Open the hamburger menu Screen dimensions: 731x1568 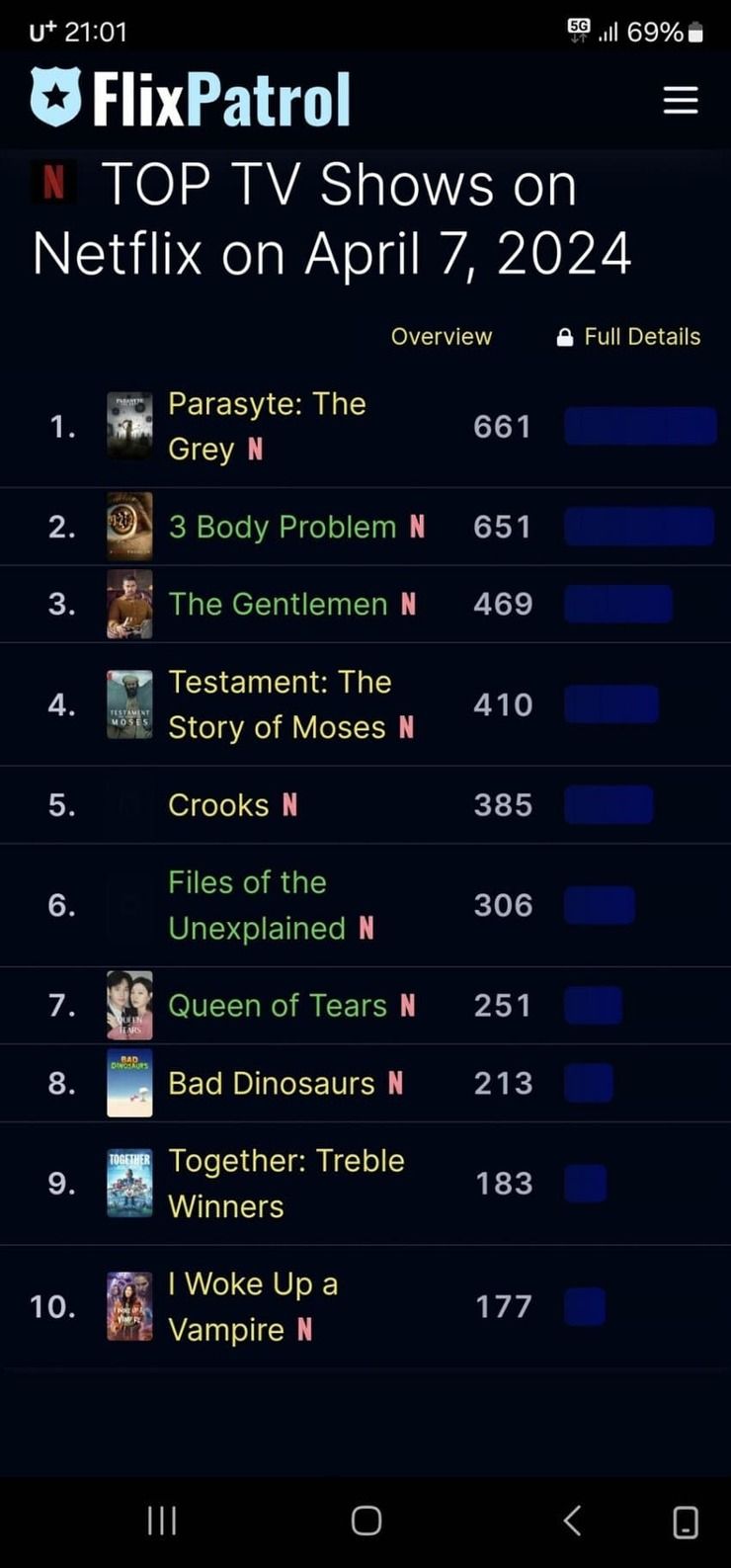[x=680, y=100]
